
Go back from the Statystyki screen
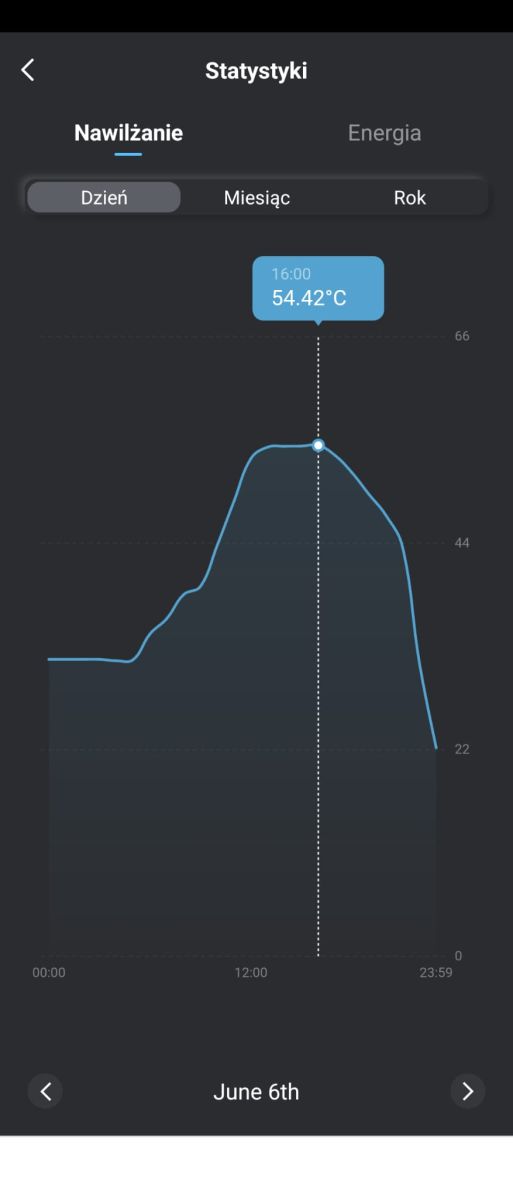27,69
